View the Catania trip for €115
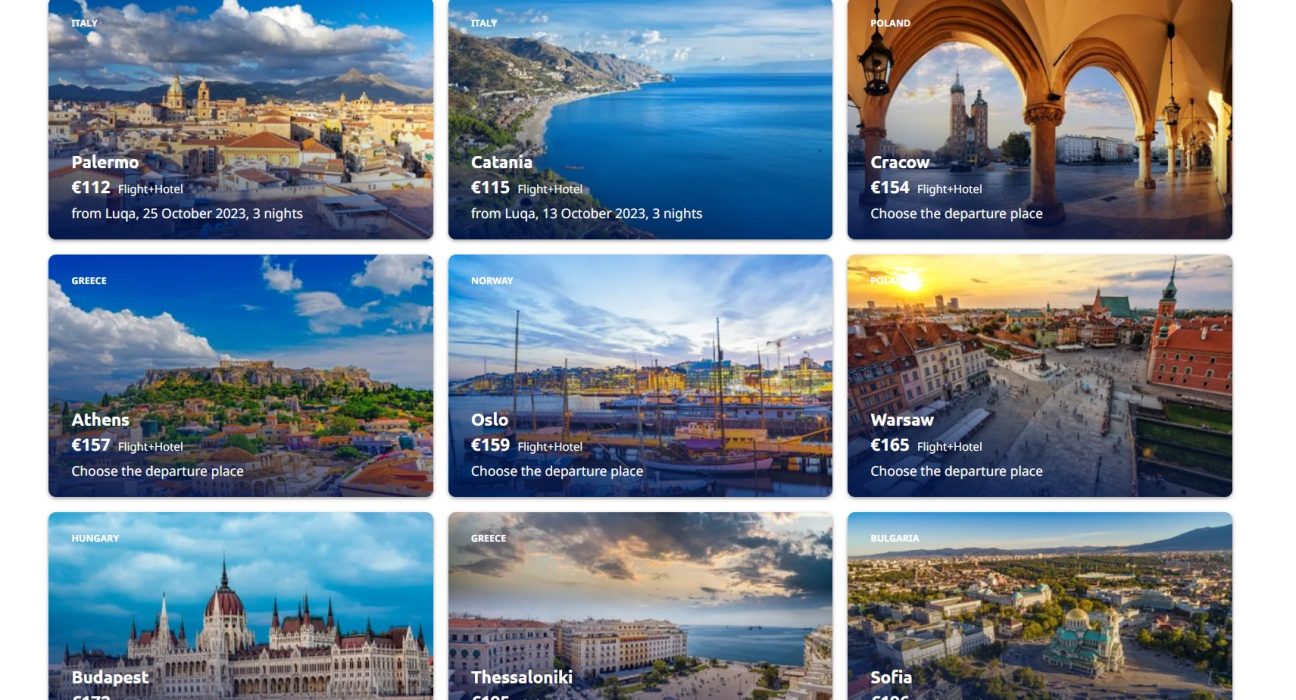This screenshot has width=1296, height=700. tap(640, 120)
